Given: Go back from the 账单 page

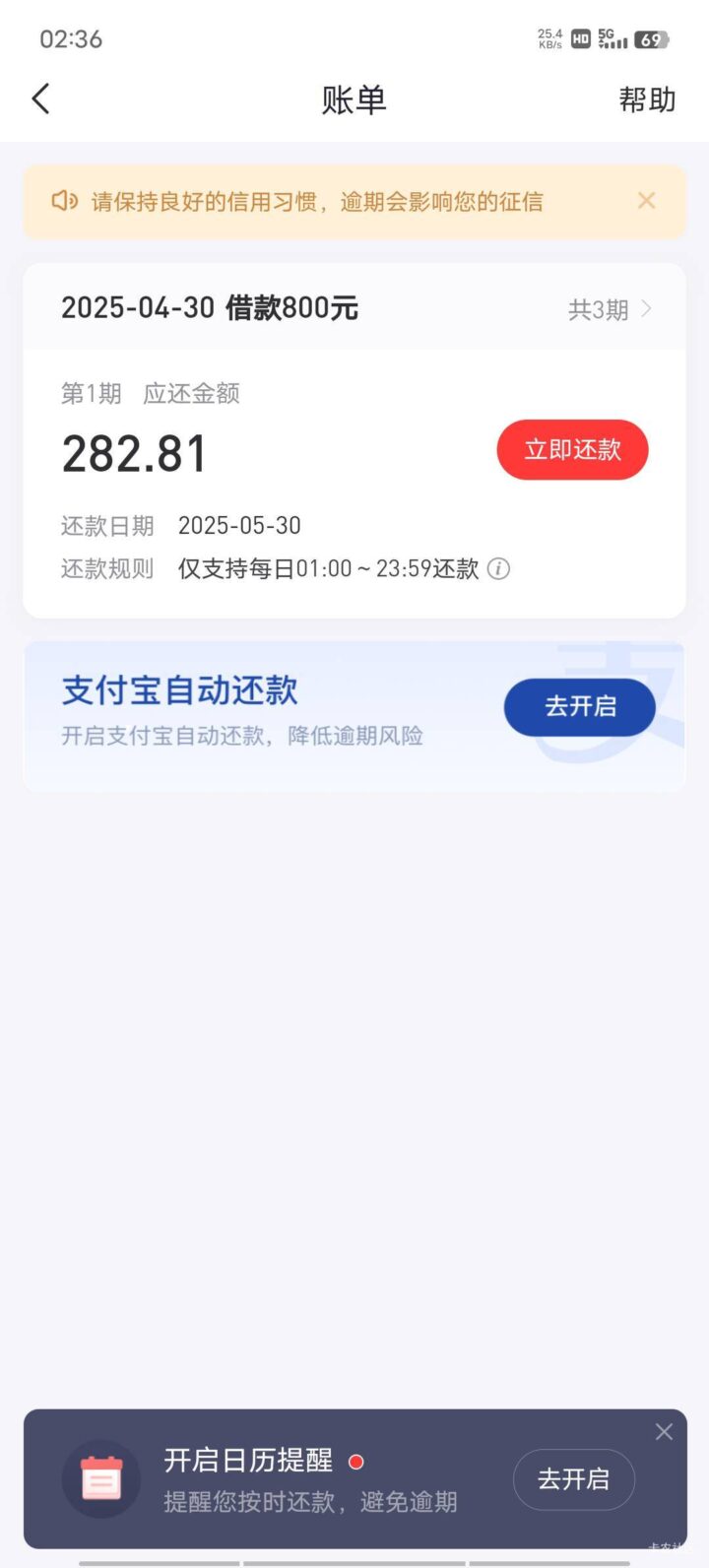Looking at the screenshot, I should [x=41, y=98].
